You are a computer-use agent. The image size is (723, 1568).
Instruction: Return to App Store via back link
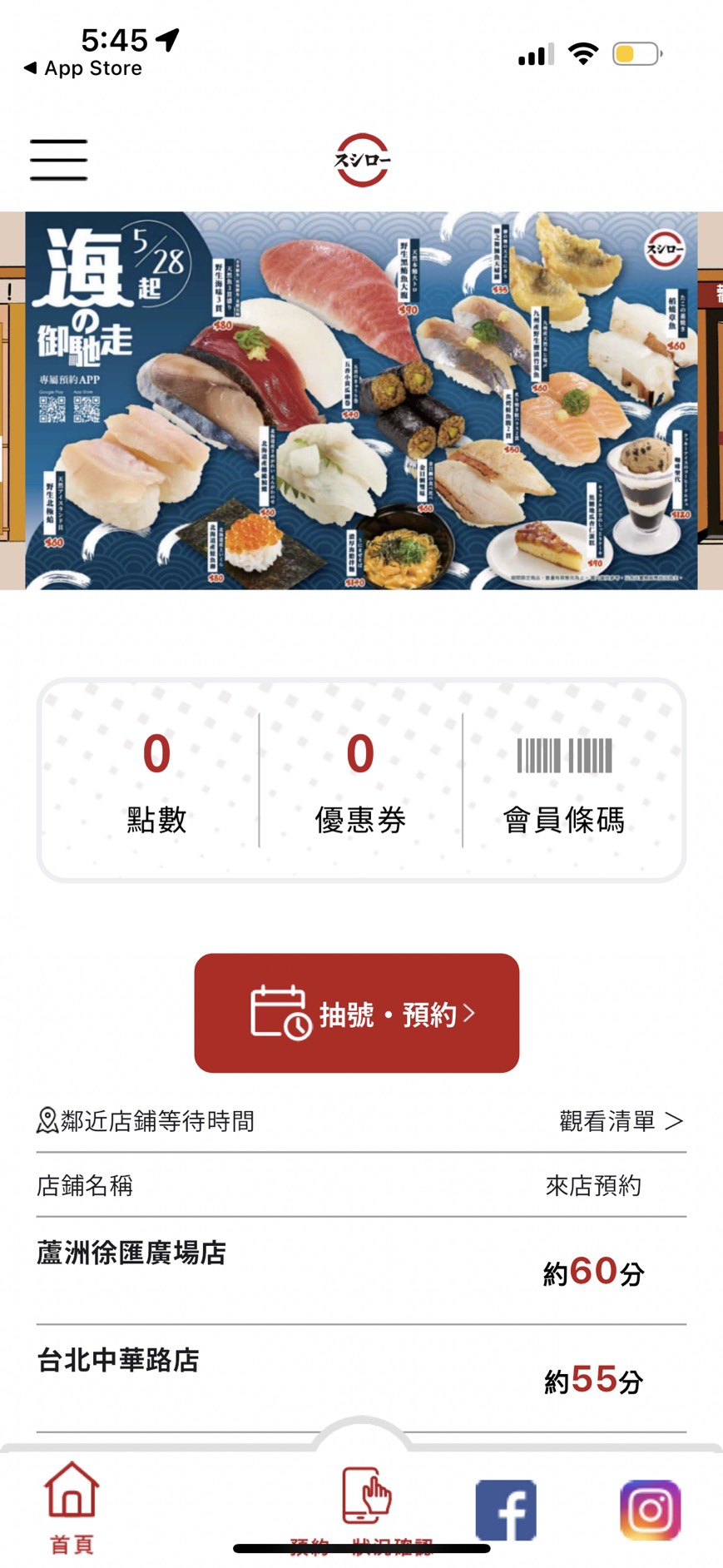pyautogui.click(x=83, y=68)
